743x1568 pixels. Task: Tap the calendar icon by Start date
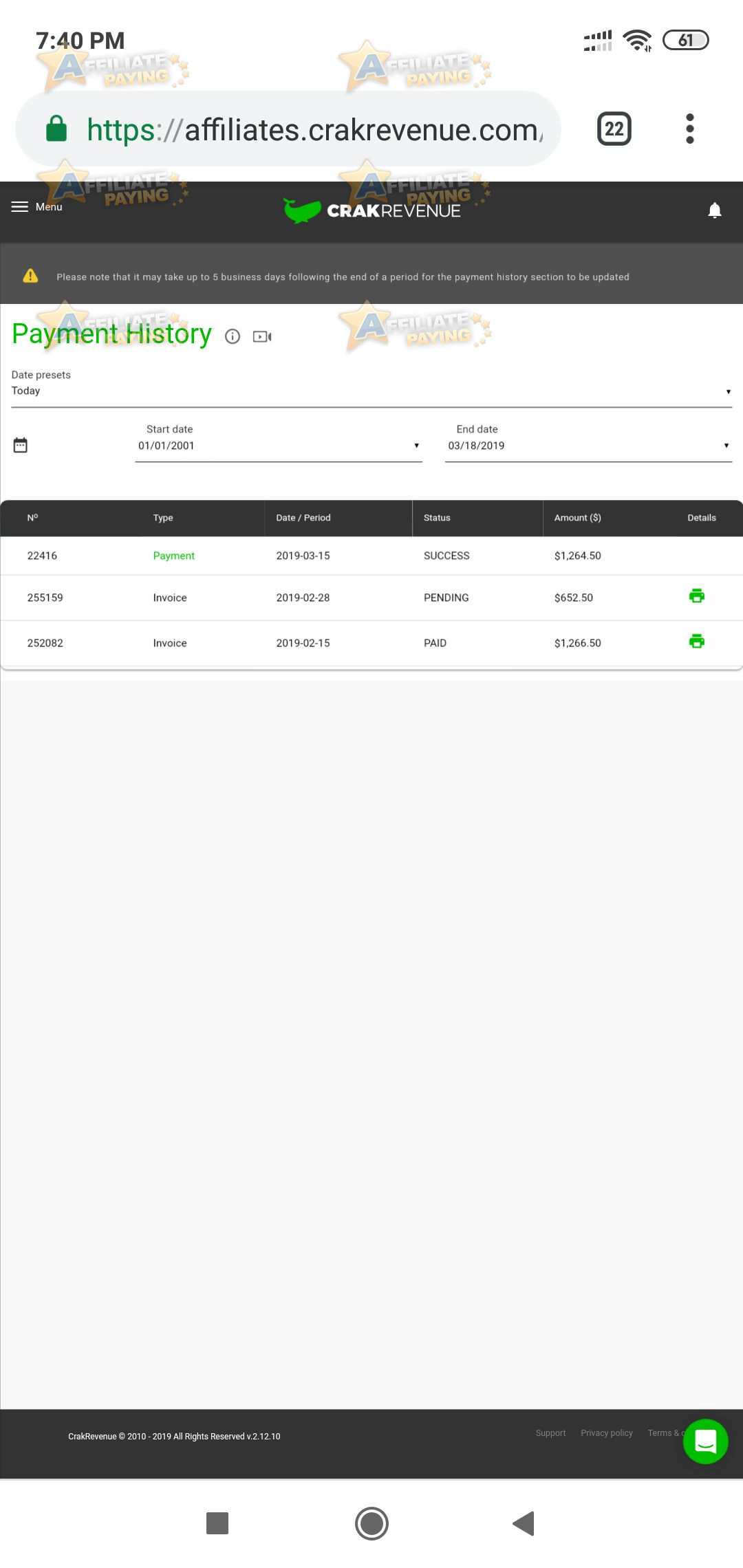(21, 445)
